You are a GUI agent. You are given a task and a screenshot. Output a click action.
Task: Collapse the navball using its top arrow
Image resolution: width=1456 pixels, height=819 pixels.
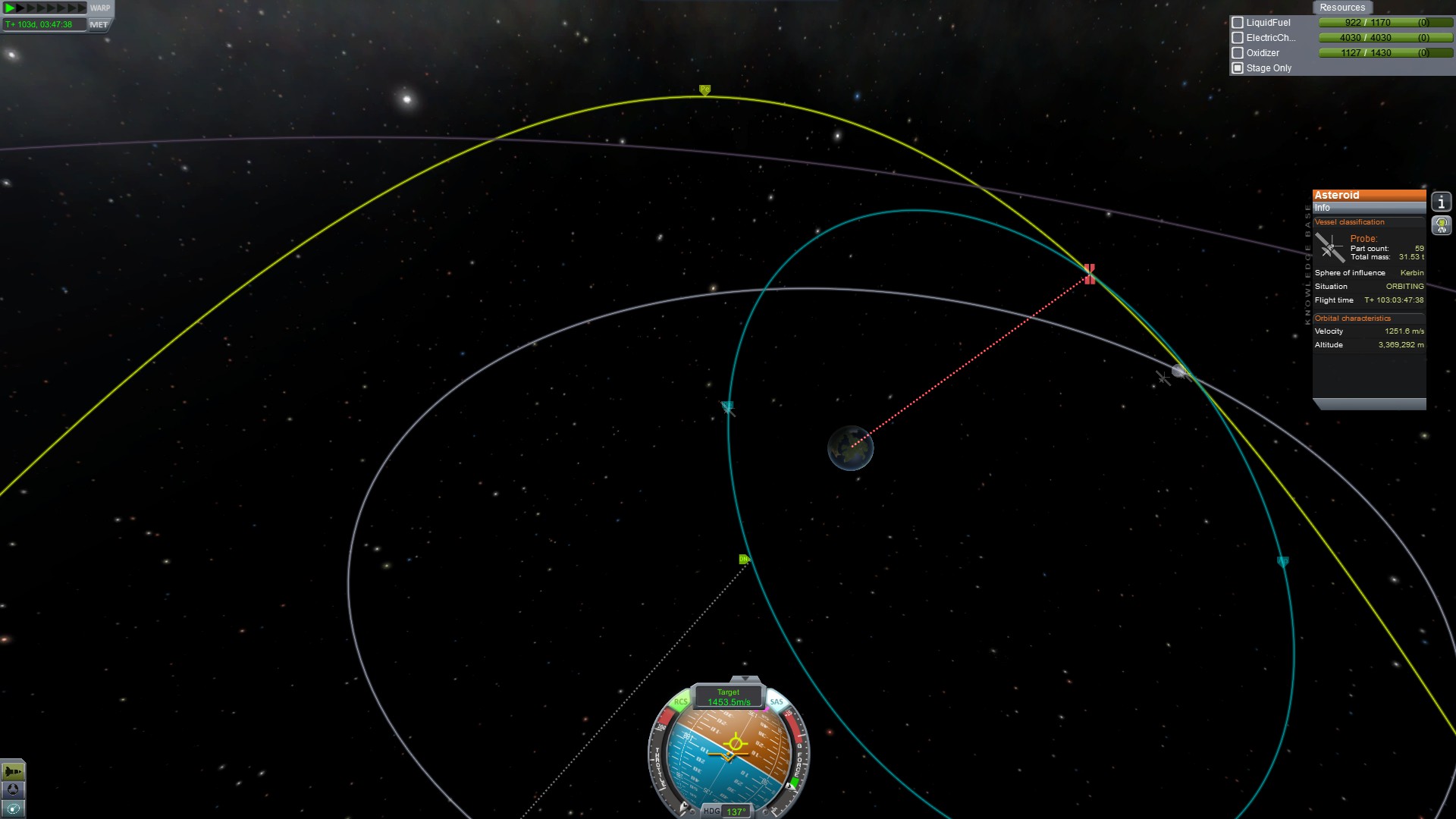(x=745, y=679)
